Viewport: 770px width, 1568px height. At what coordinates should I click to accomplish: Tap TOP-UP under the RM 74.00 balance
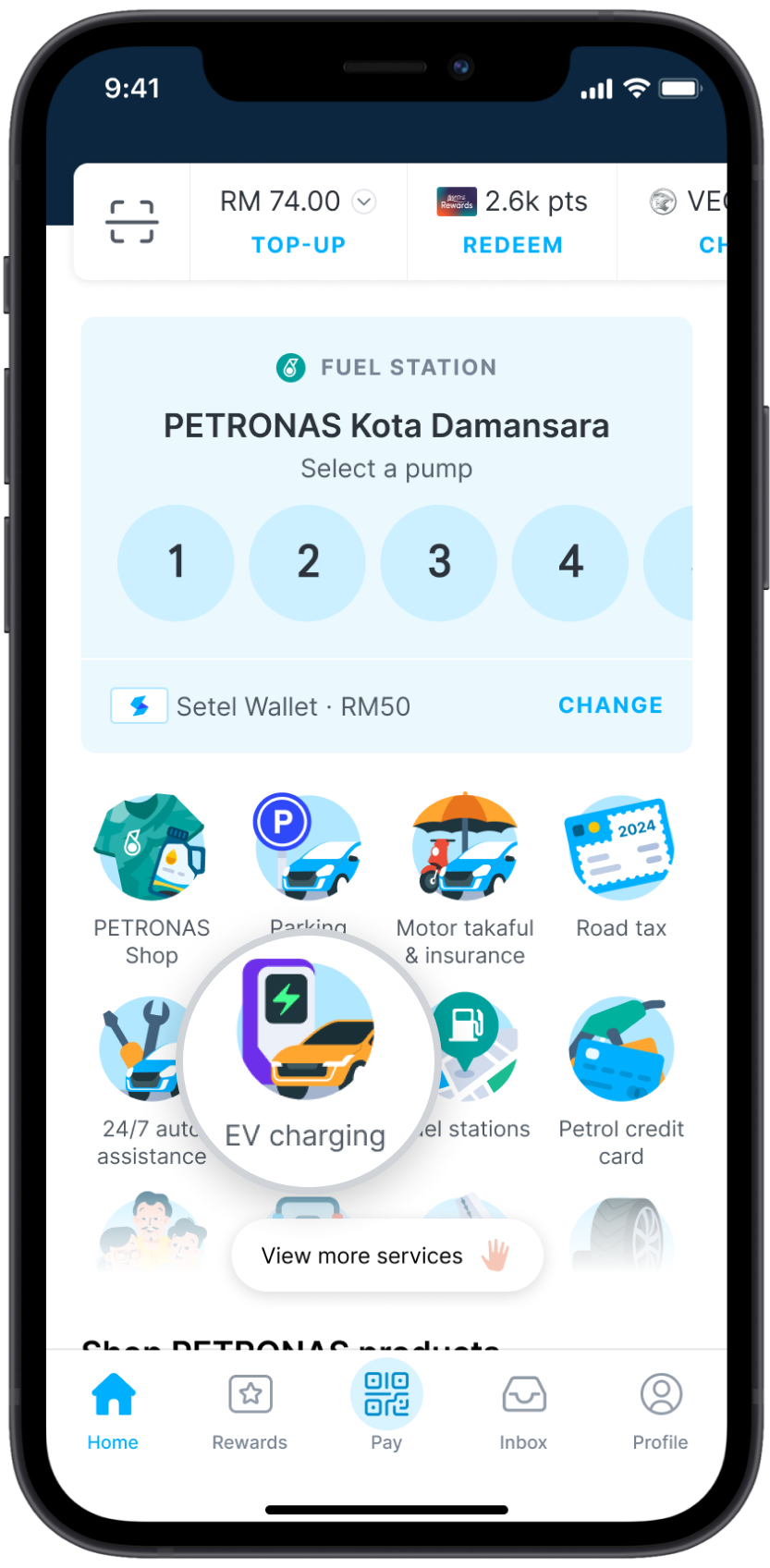pyautogui.click(x=299, y=245)
